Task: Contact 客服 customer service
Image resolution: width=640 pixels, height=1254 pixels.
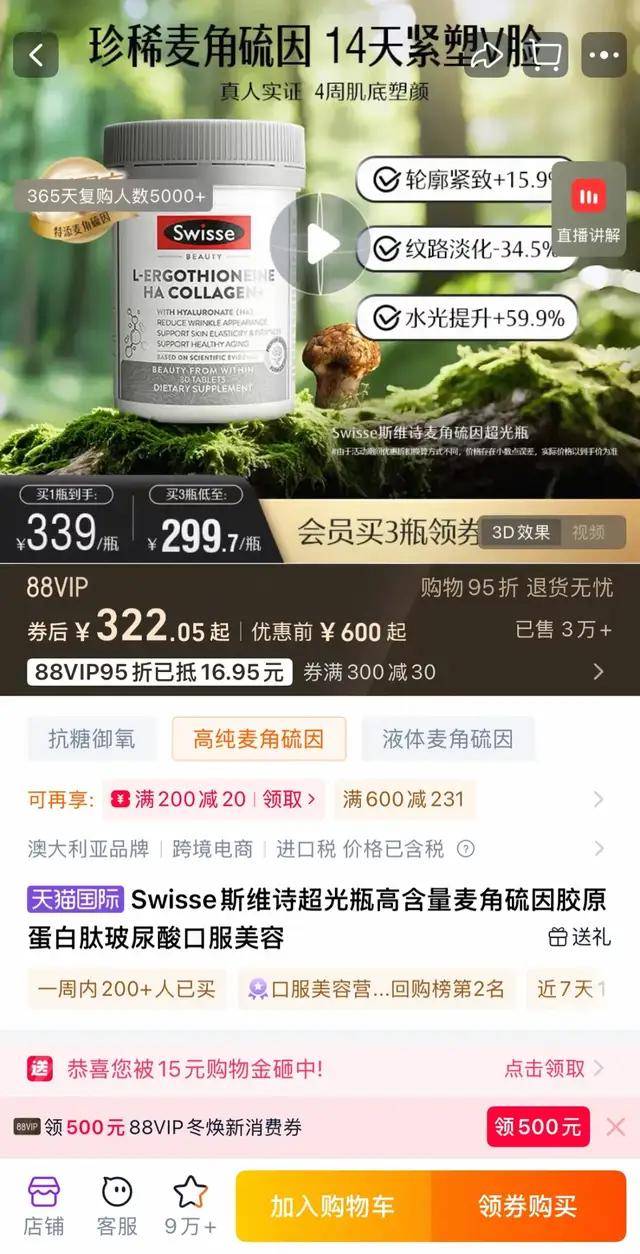Action: point(117,1206)
